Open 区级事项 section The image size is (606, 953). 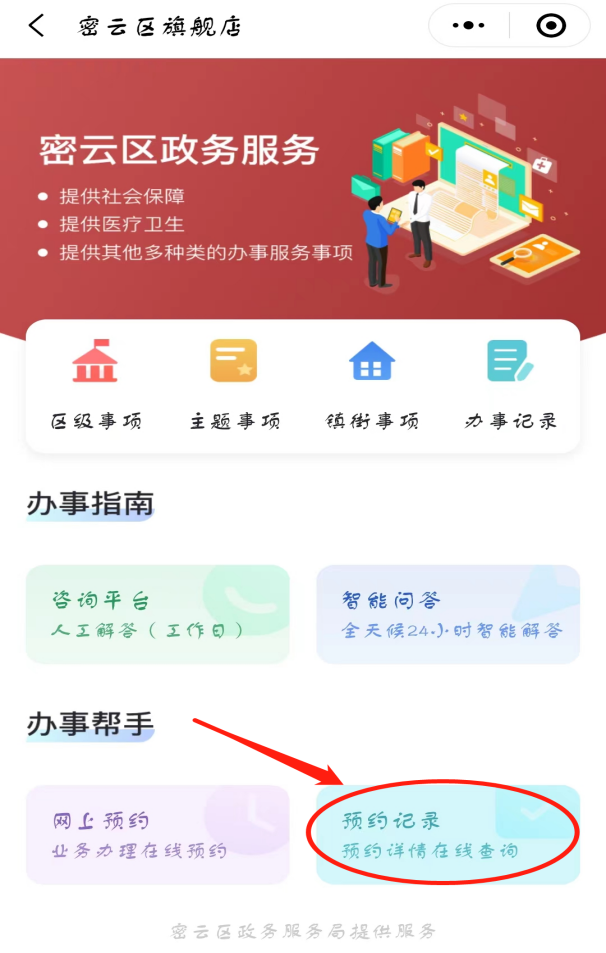click(96, 385)
